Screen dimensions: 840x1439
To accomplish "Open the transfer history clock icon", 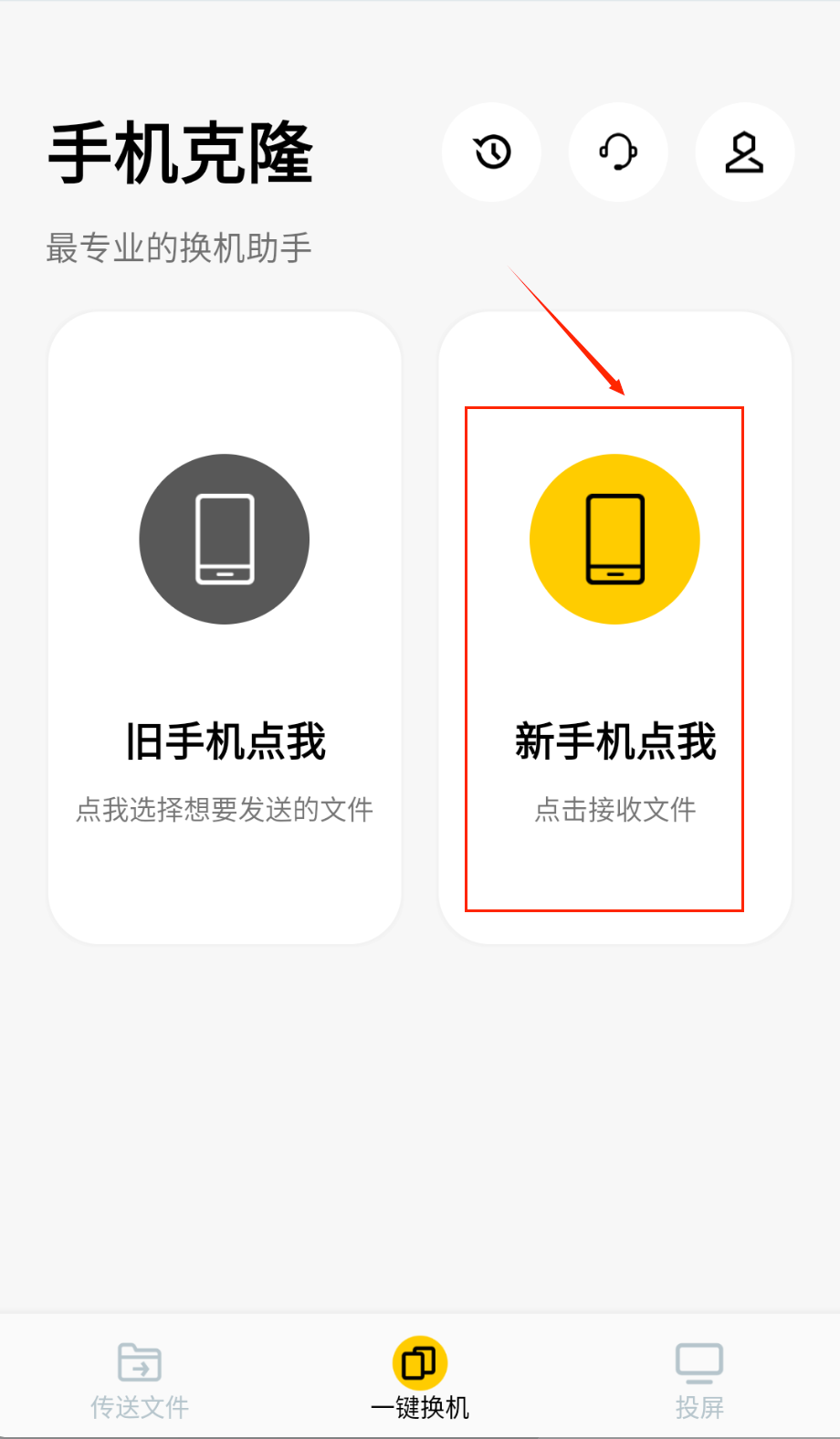I will [x=491, y=152].
